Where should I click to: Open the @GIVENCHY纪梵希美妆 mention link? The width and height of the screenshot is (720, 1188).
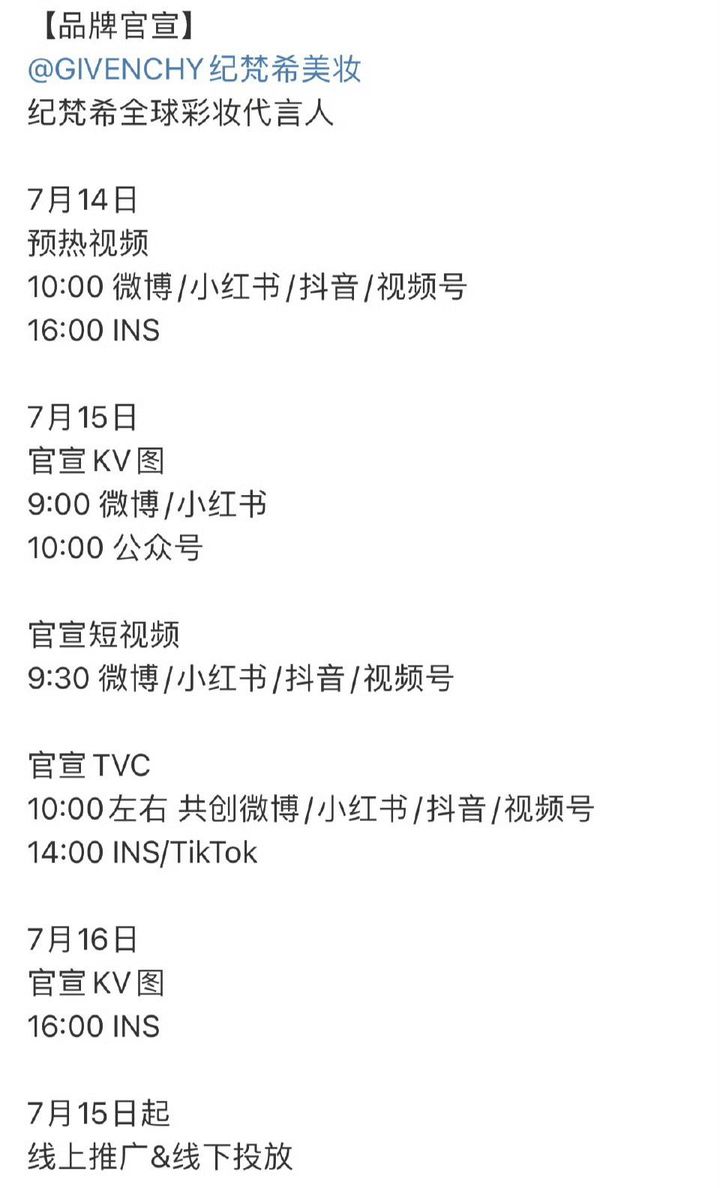click(194, 69)
